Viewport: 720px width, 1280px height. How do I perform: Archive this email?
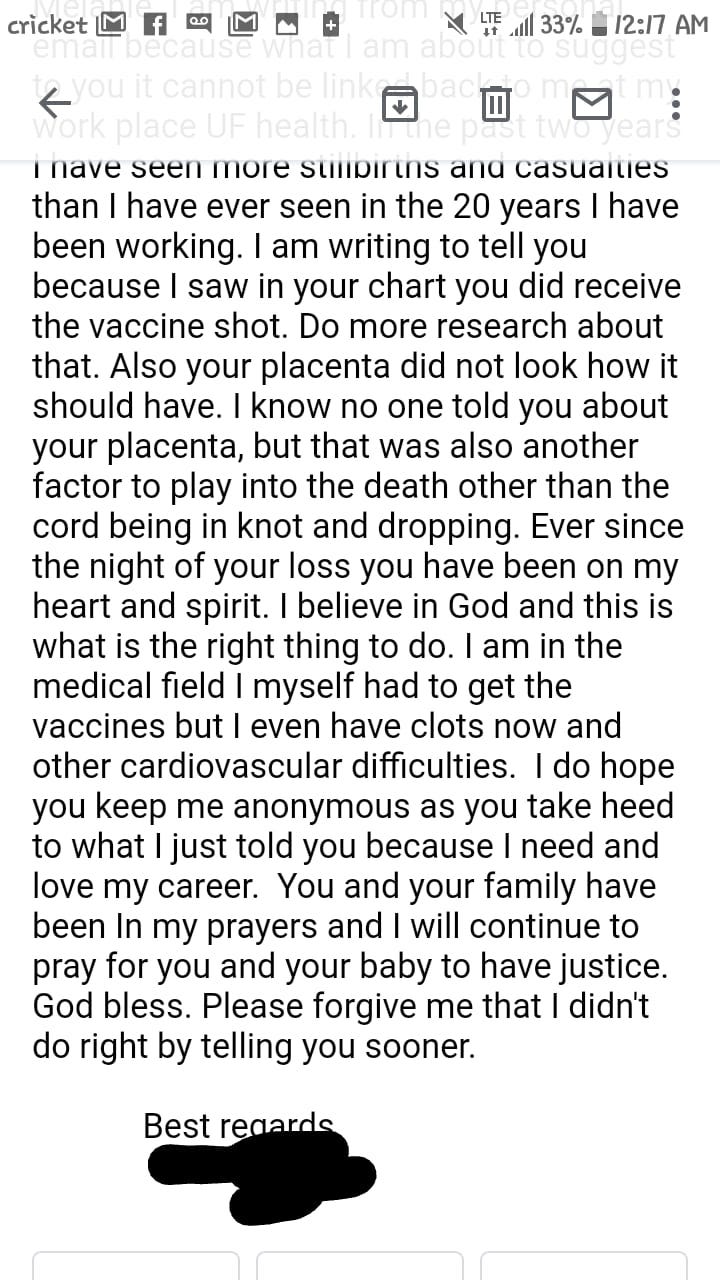click(400, 101)
